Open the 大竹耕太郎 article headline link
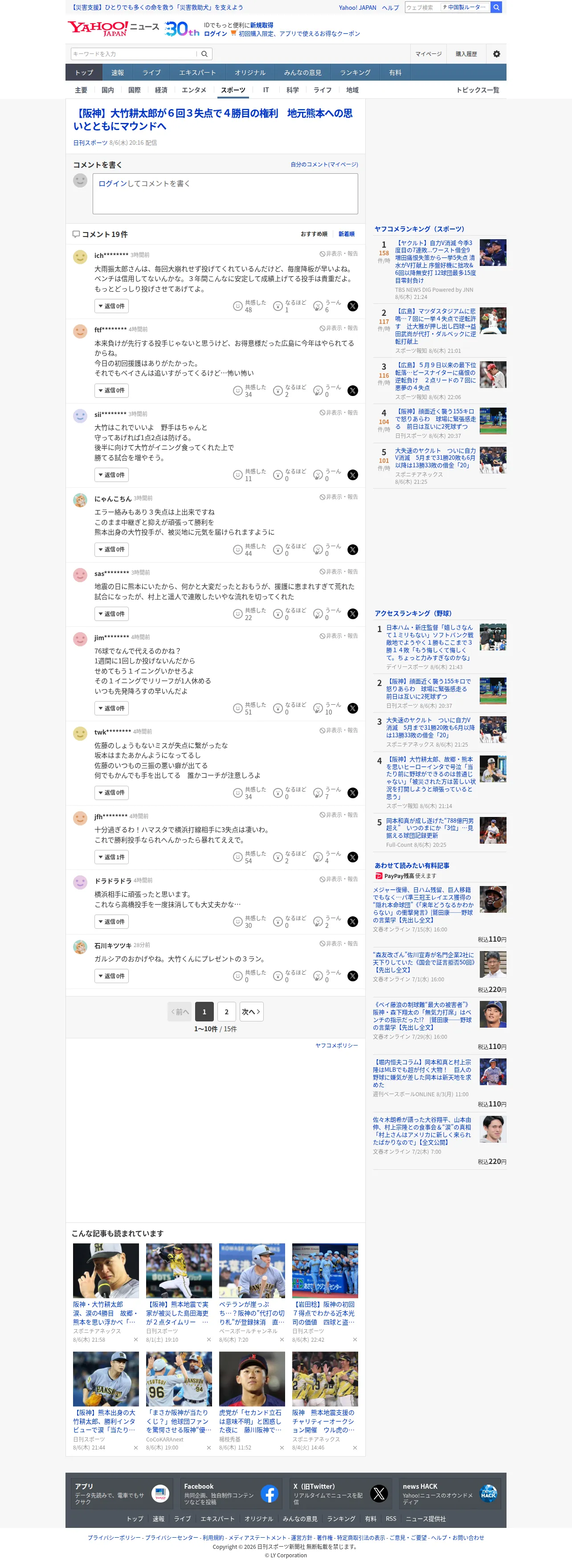Viewport: 572px width, 1568px height. click(213, 120)
